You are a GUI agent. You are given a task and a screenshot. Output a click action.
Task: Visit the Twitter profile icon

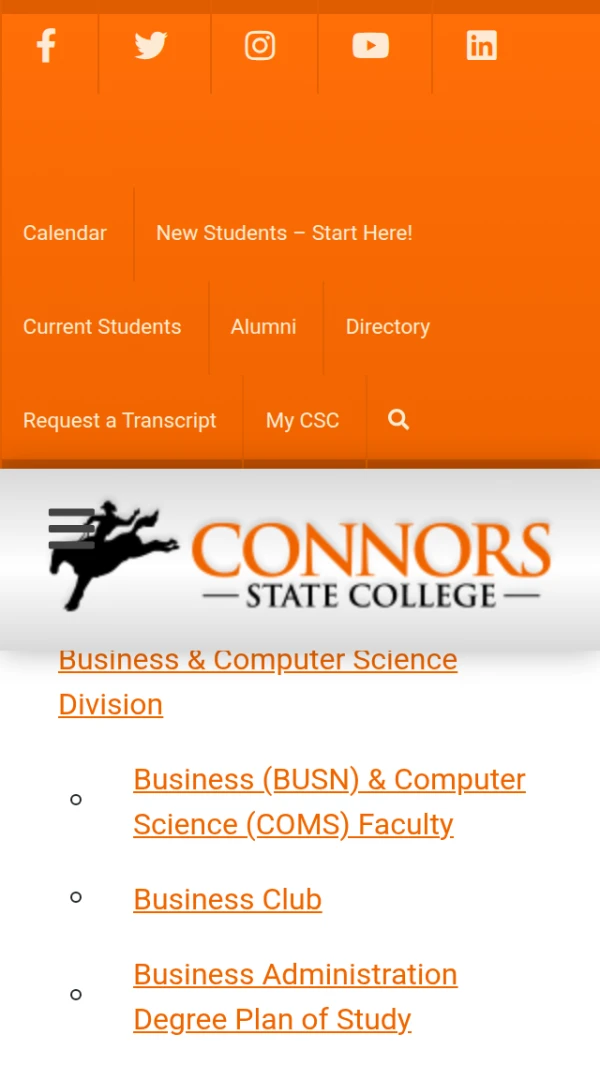click(151, 46)
